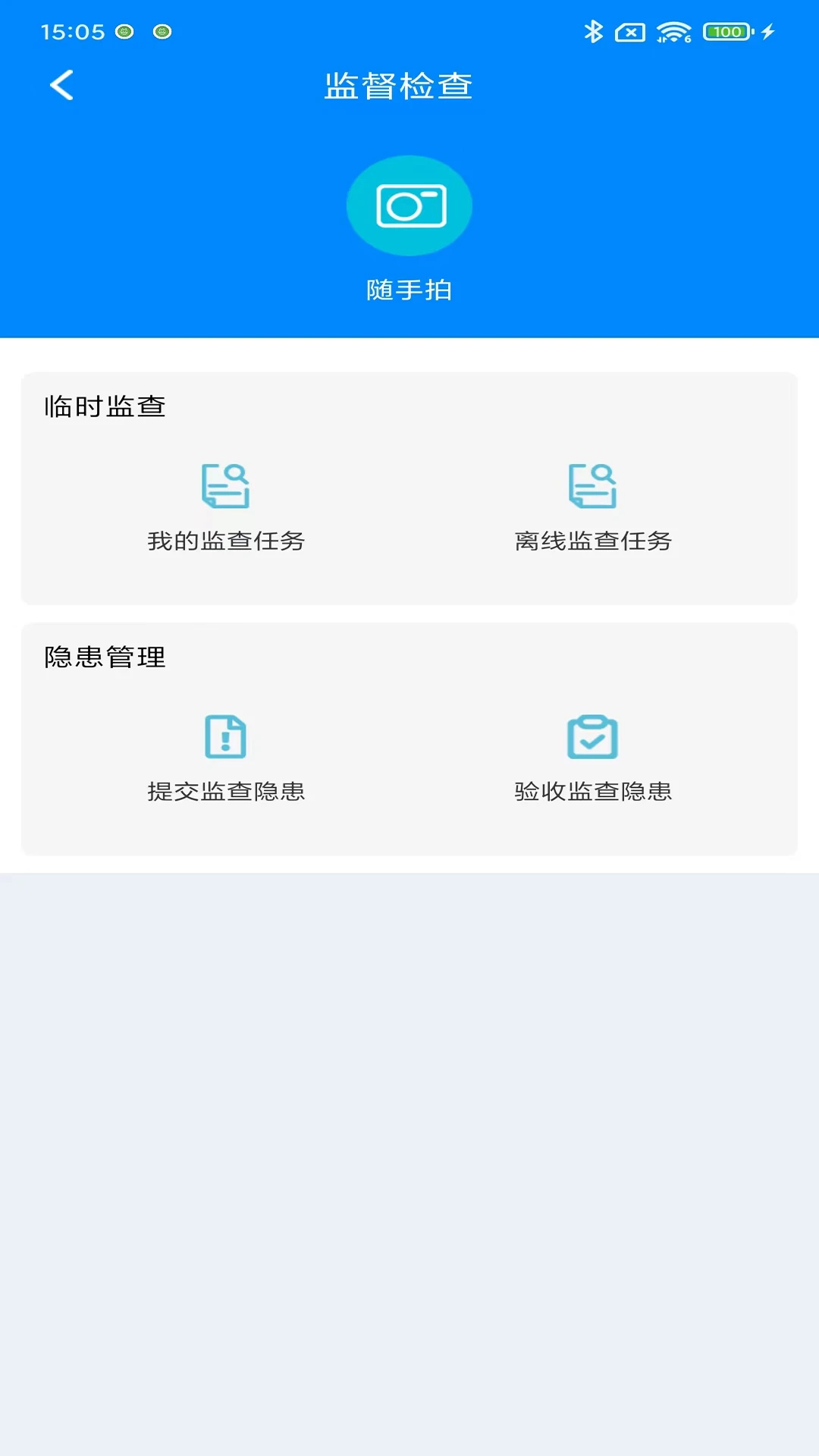Tap the 随手拍 label under the camera
The image size is (819, 1456).
tap(409, 290)
